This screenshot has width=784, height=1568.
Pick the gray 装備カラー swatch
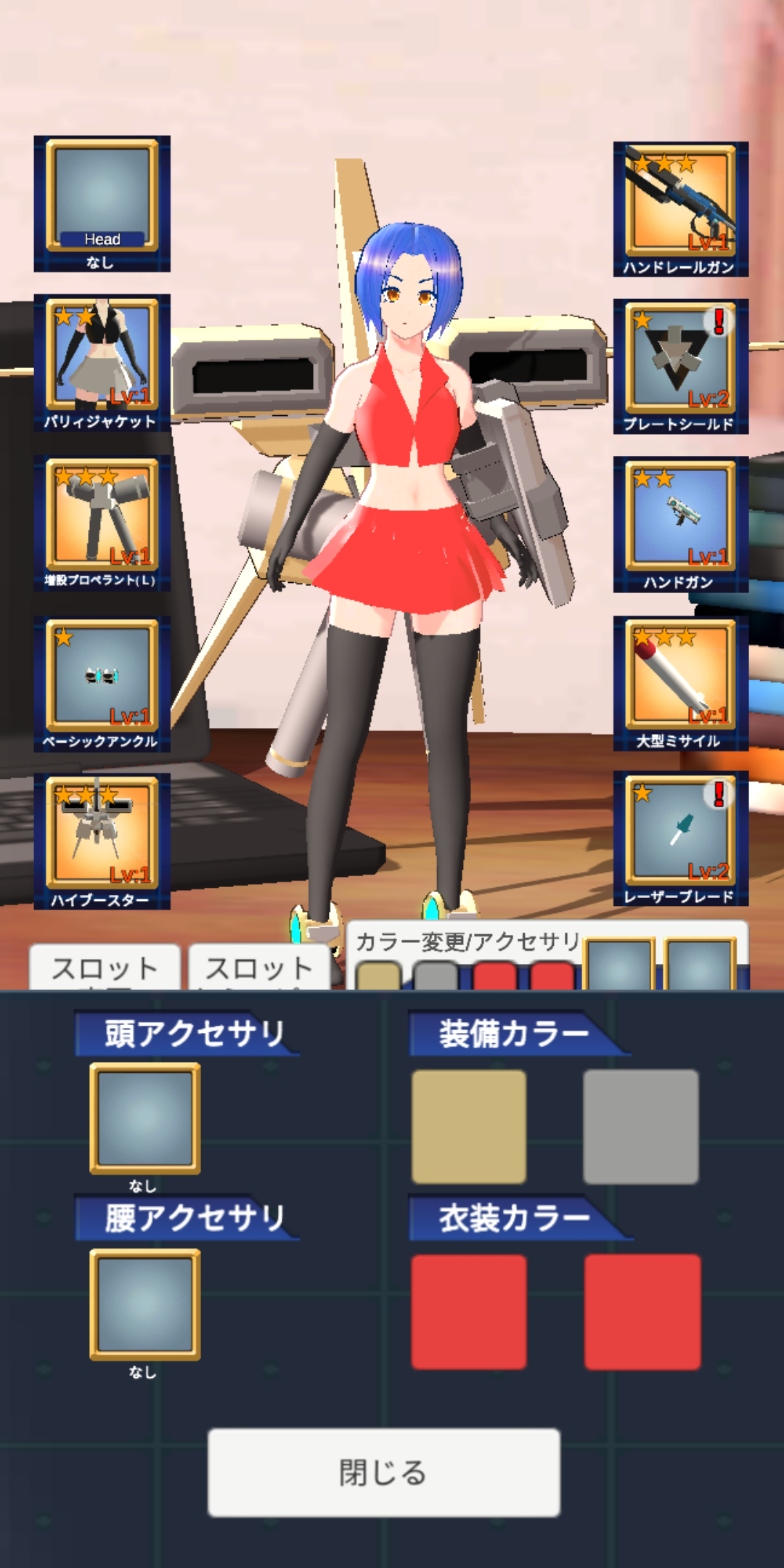[641, 1127]
